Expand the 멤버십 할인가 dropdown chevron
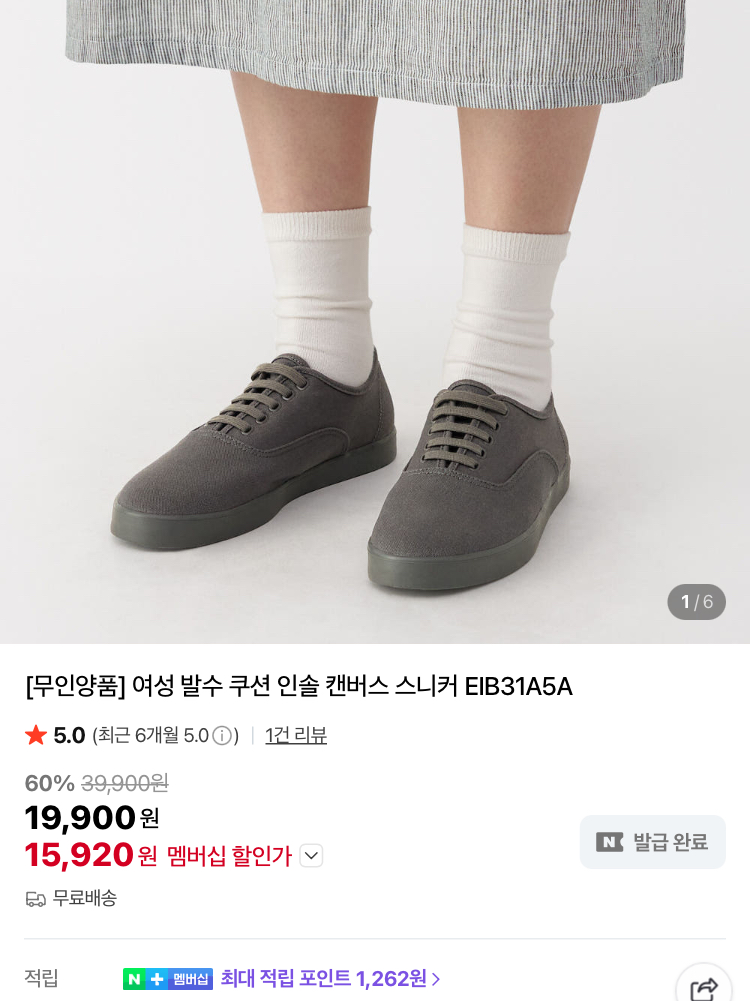 pyautogui.click(x=311, y=855)
